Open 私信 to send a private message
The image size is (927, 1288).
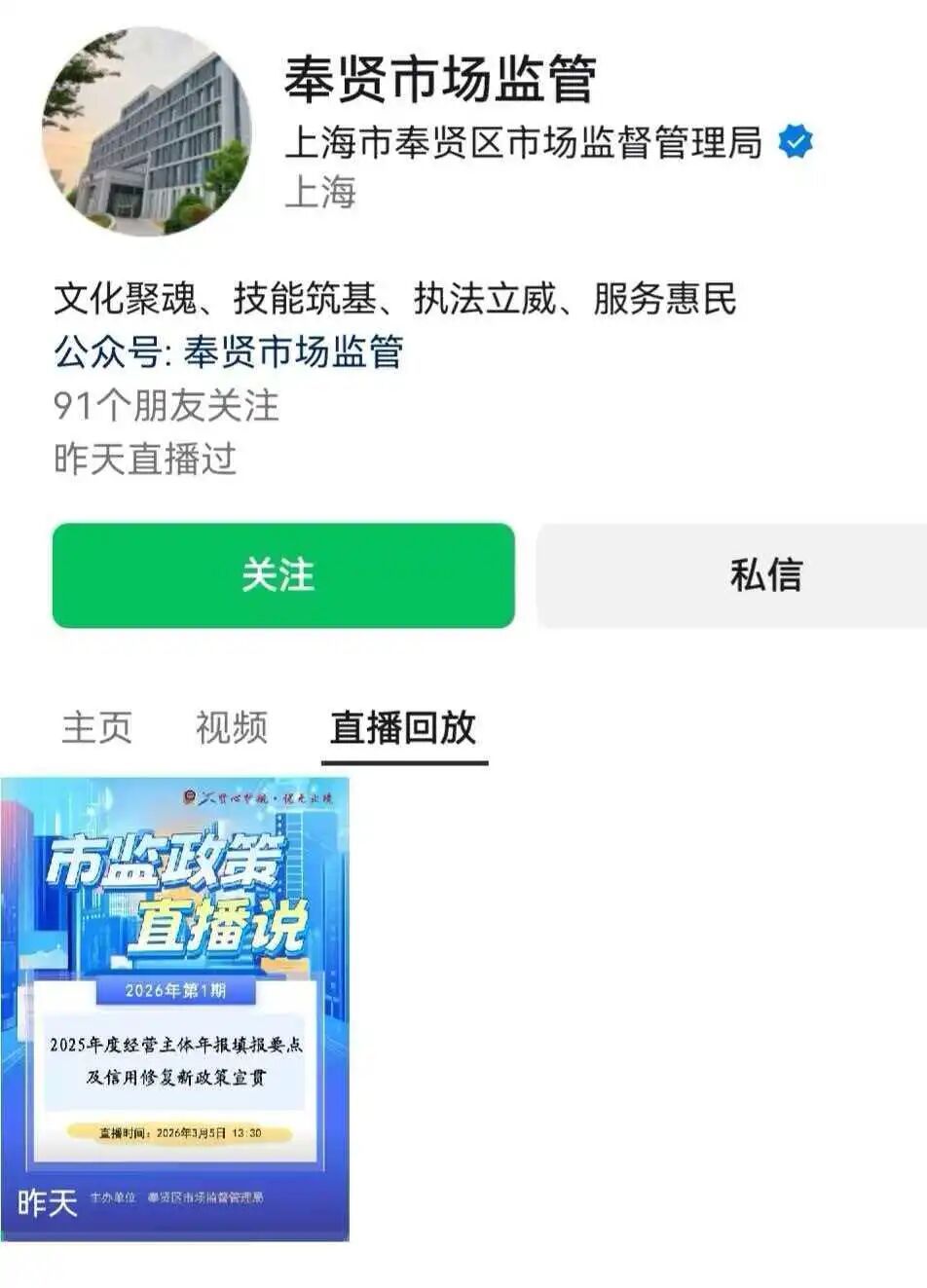pos(732,575)
